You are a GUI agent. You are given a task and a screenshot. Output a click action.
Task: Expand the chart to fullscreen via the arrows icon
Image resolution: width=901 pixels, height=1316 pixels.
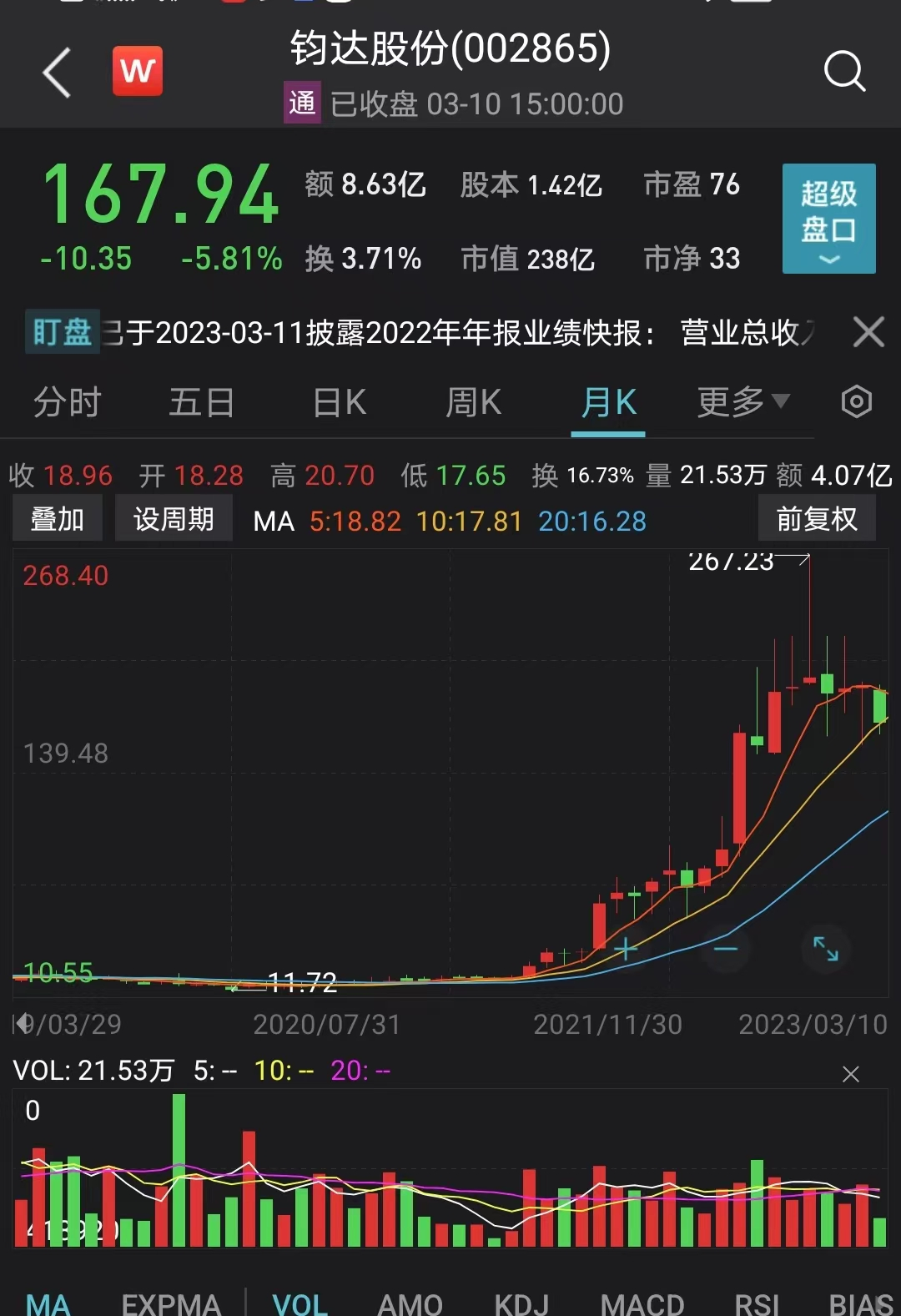(826, 950)
